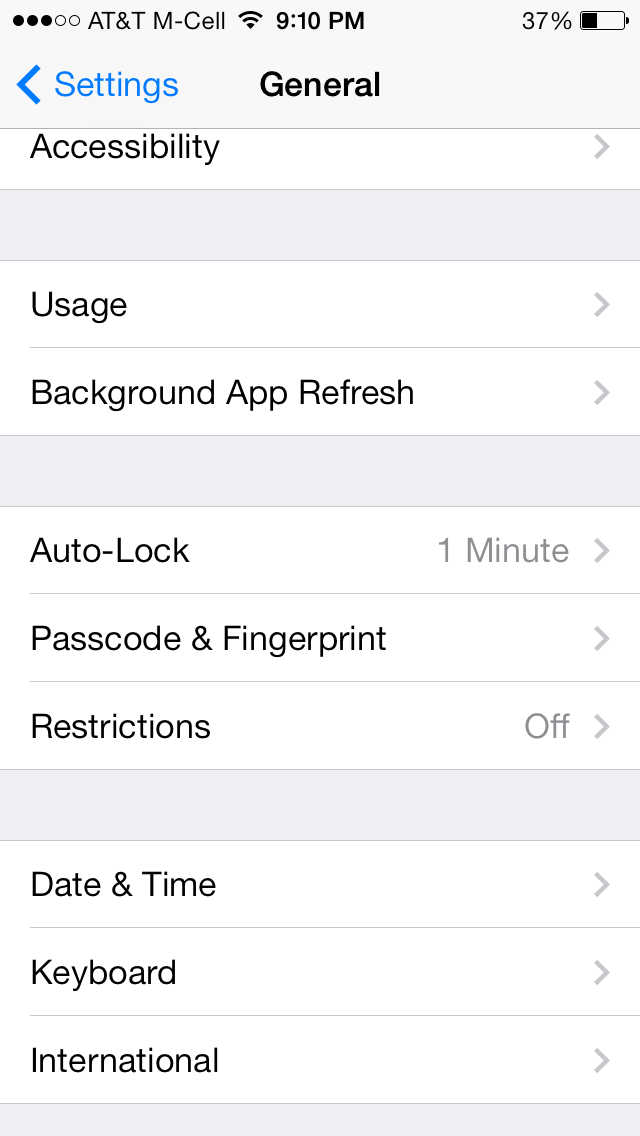Open Background App Refresh
The width and height of the screenshot is (640, 1136).
pos(320,392)
